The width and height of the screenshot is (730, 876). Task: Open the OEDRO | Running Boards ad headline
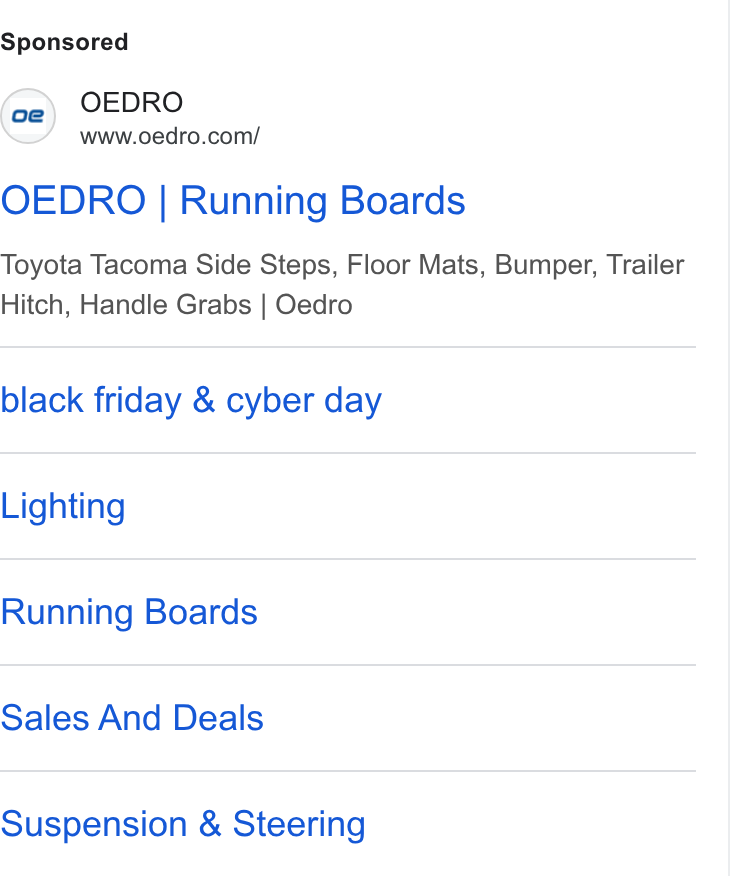pos(233,201)
